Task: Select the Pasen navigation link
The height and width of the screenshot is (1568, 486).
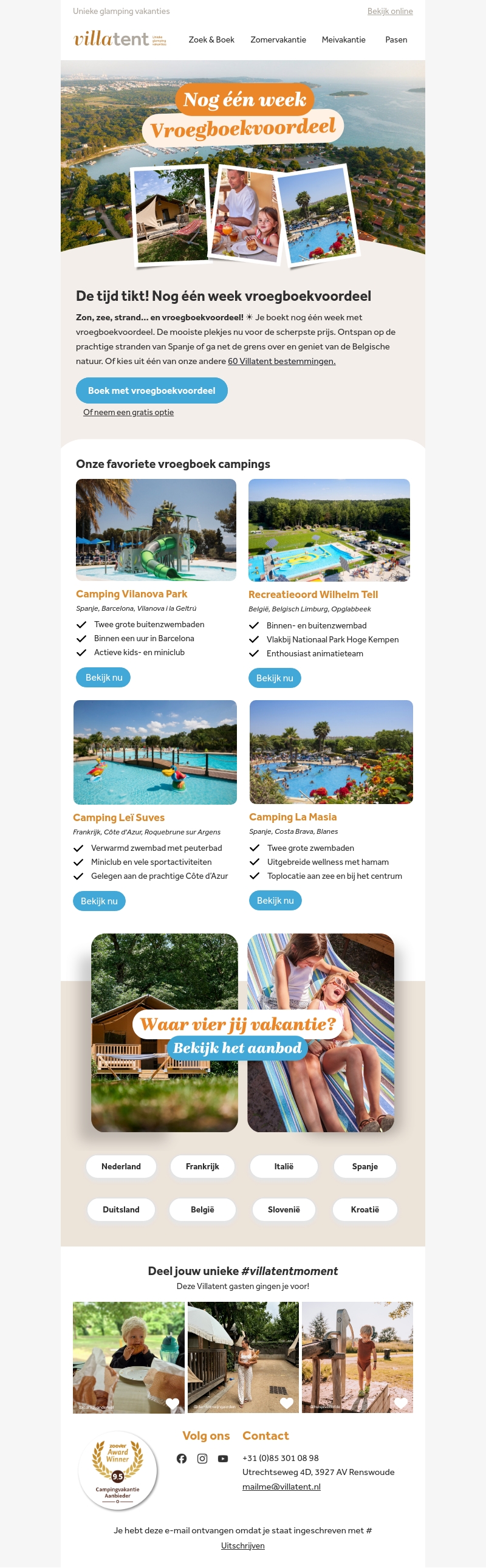Action: click(x=395, y=40)
